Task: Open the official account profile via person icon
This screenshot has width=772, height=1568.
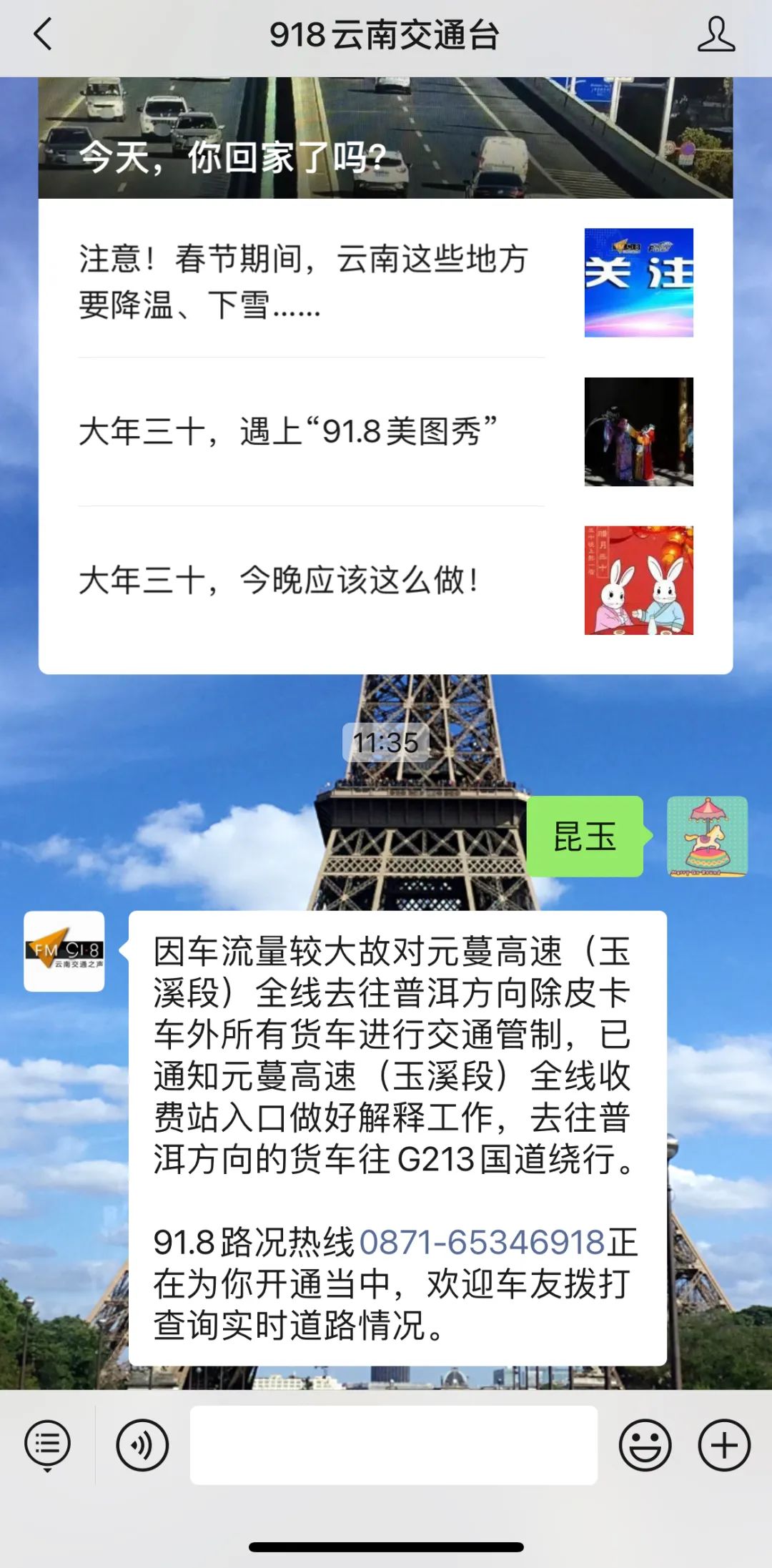Action: tap(718, 33)
